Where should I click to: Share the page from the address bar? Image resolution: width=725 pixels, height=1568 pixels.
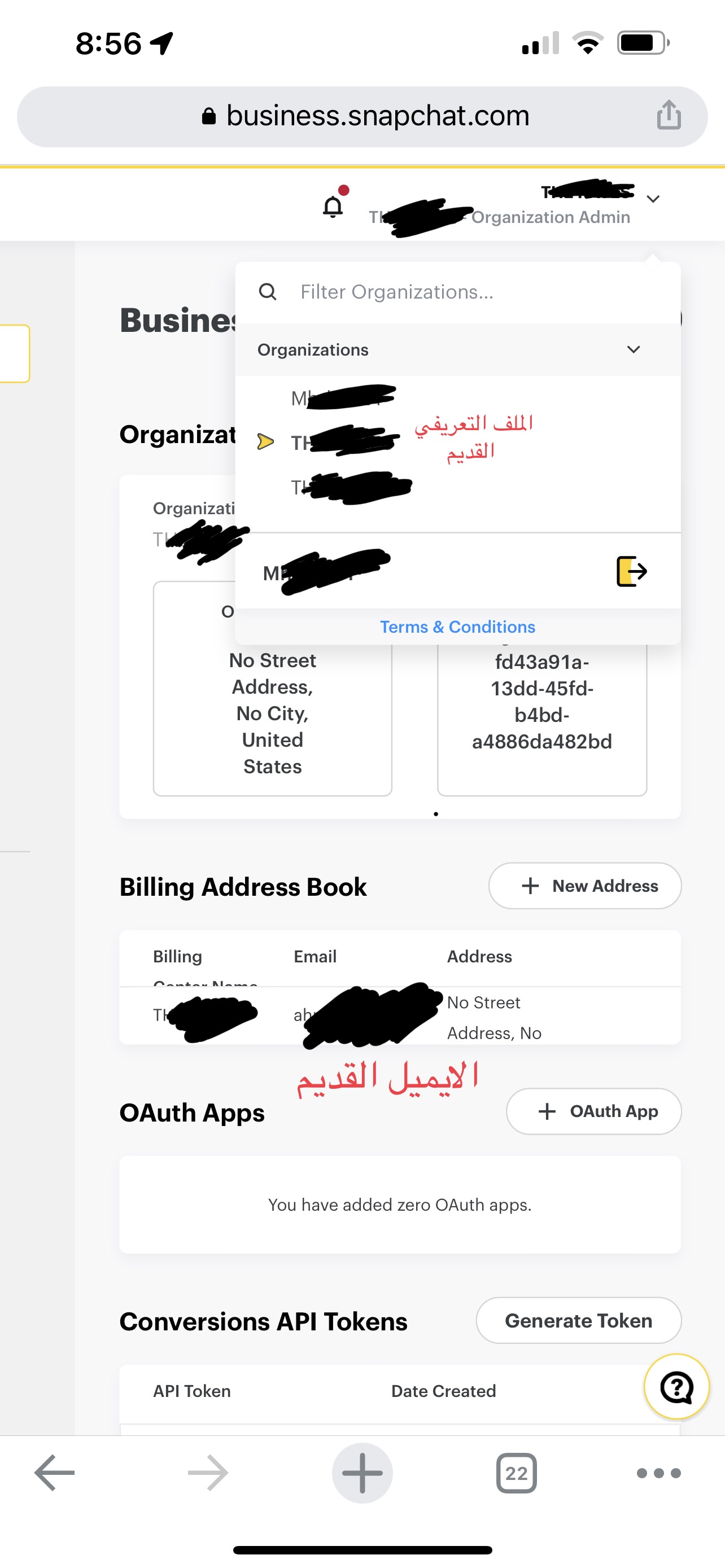click(669, 115)
